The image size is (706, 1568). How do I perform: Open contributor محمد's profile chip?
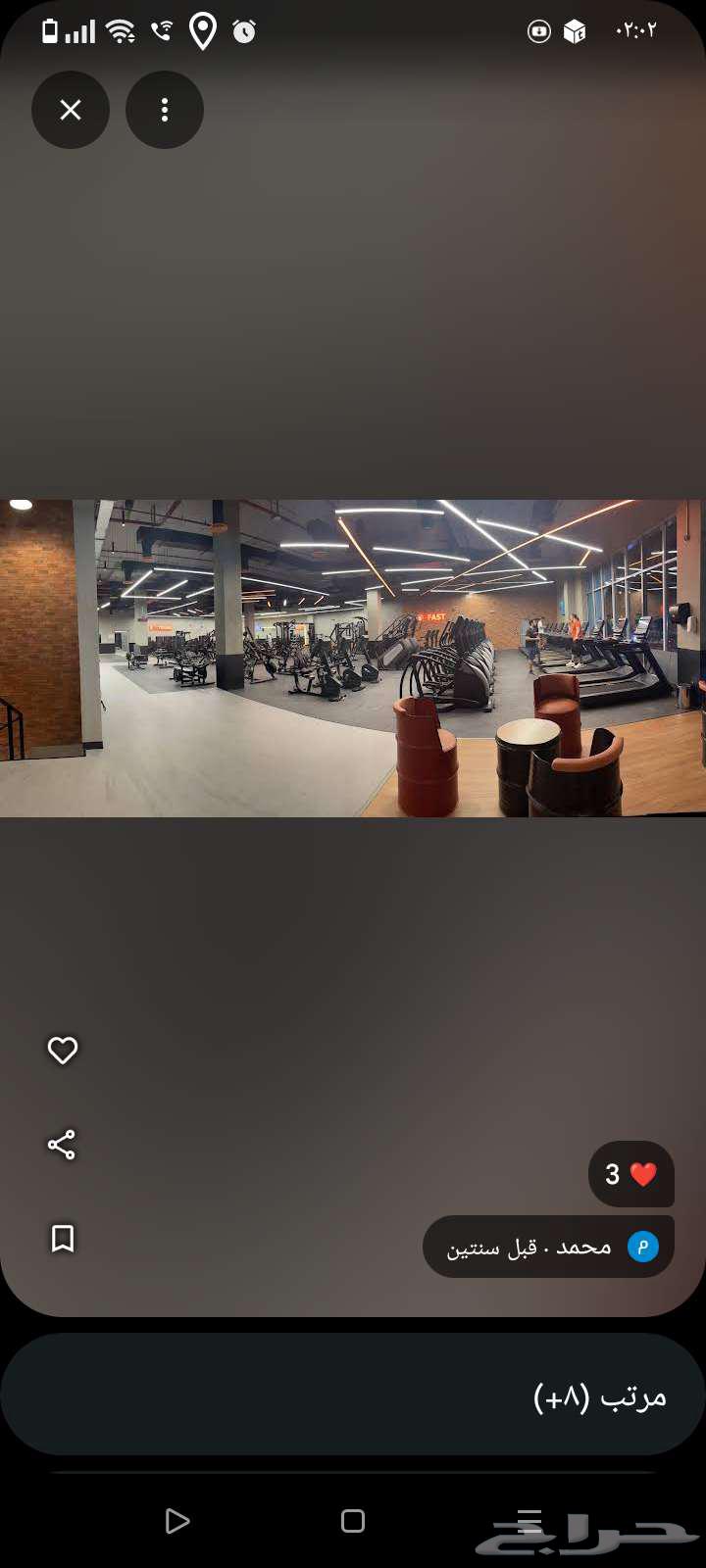549,1247
